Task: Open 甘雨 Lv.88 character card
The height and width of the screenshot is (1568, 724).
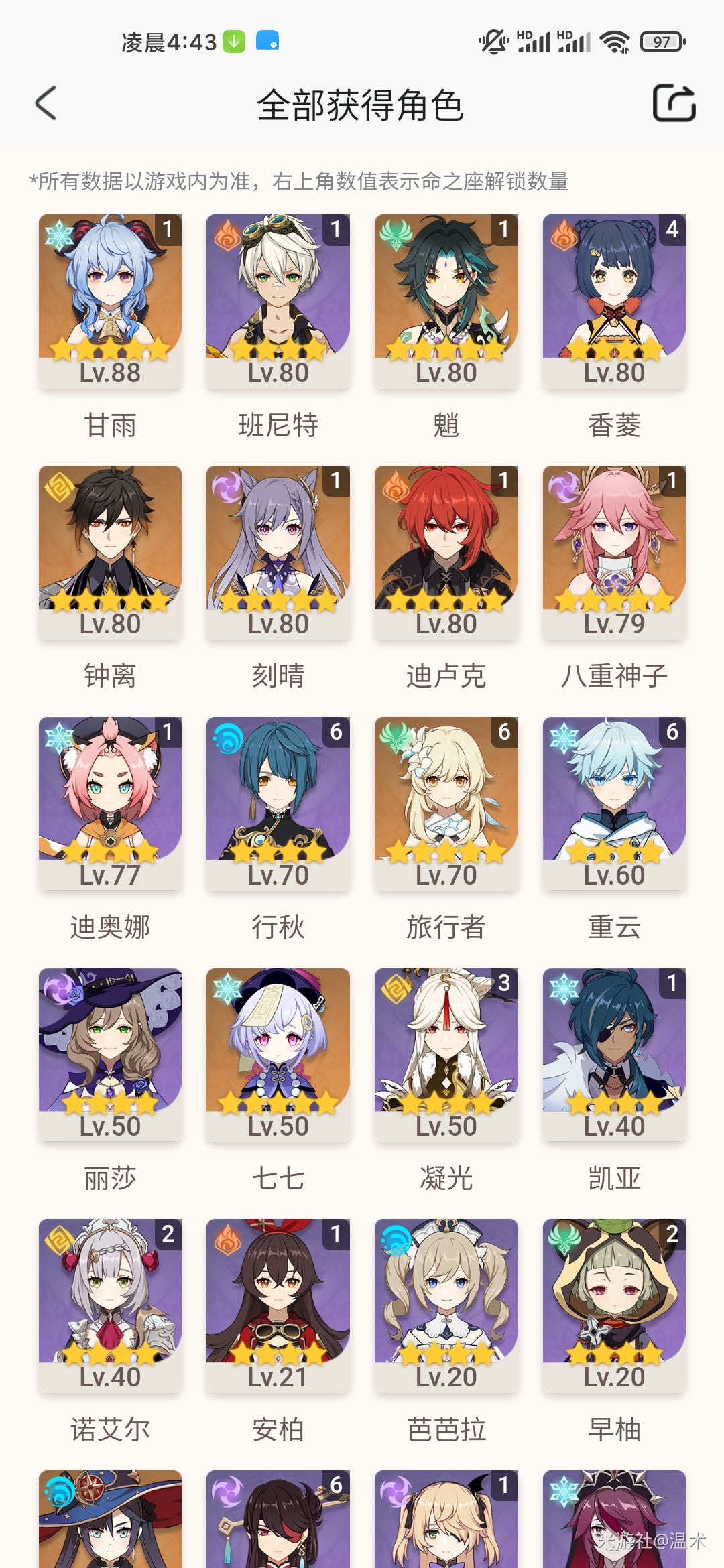Action: point(110,302)
